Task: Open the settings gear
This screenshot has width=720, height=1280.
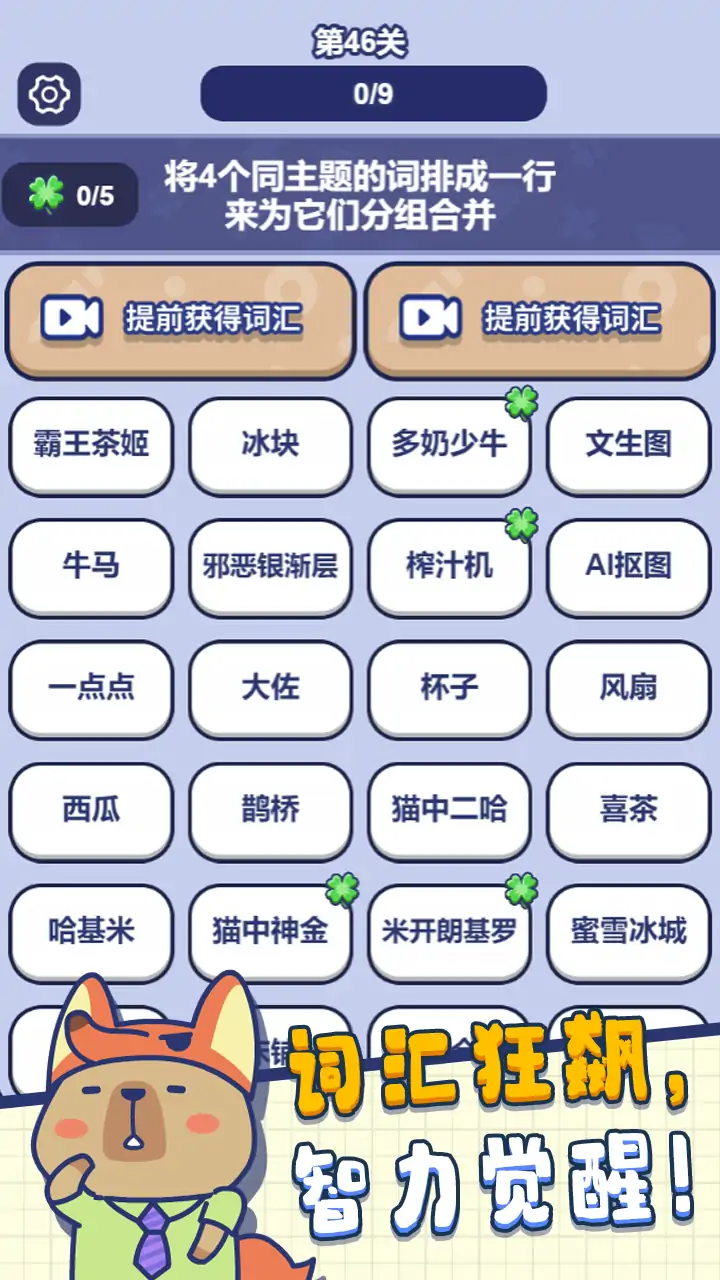Action: pos(49,95)
